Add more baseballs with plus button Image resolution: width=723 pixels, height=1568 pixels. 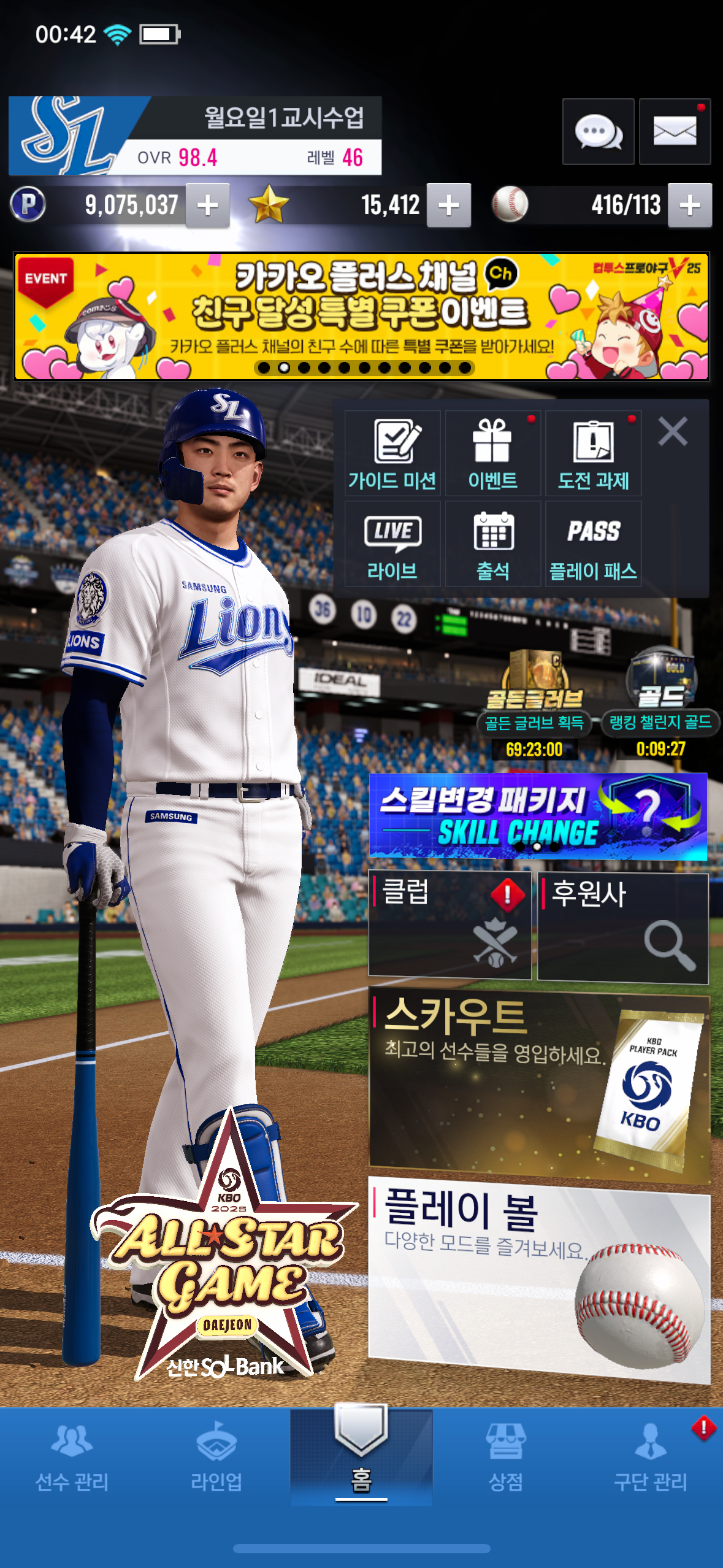click(x=690, y=206)
